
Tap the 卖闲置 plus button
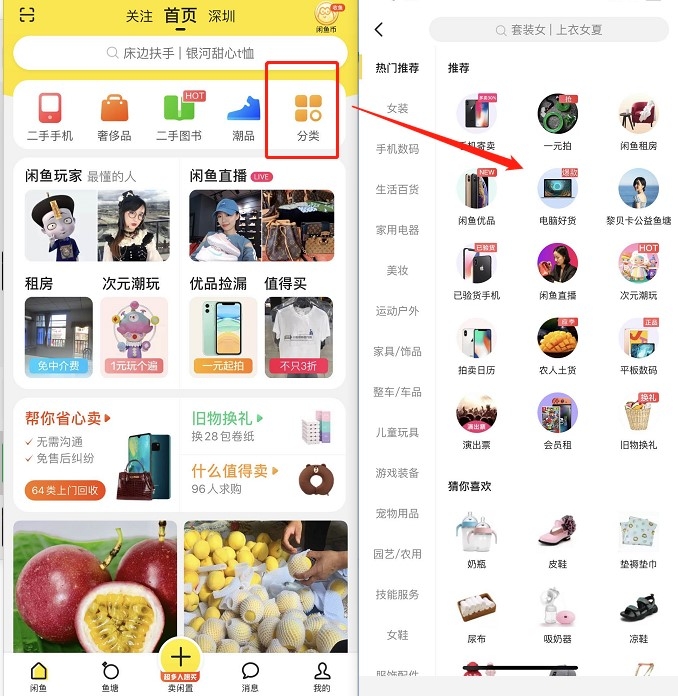(x=180, y=659)
